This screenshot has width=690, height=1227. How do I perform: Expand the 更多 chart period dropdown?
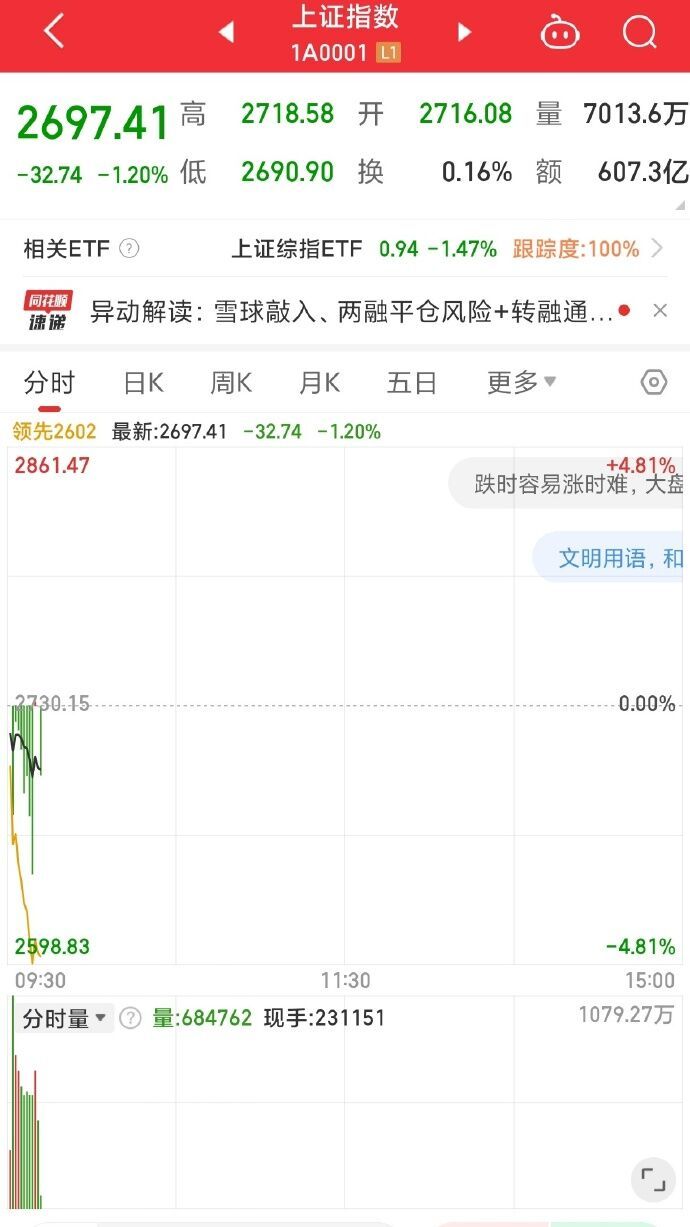(521, 382)
